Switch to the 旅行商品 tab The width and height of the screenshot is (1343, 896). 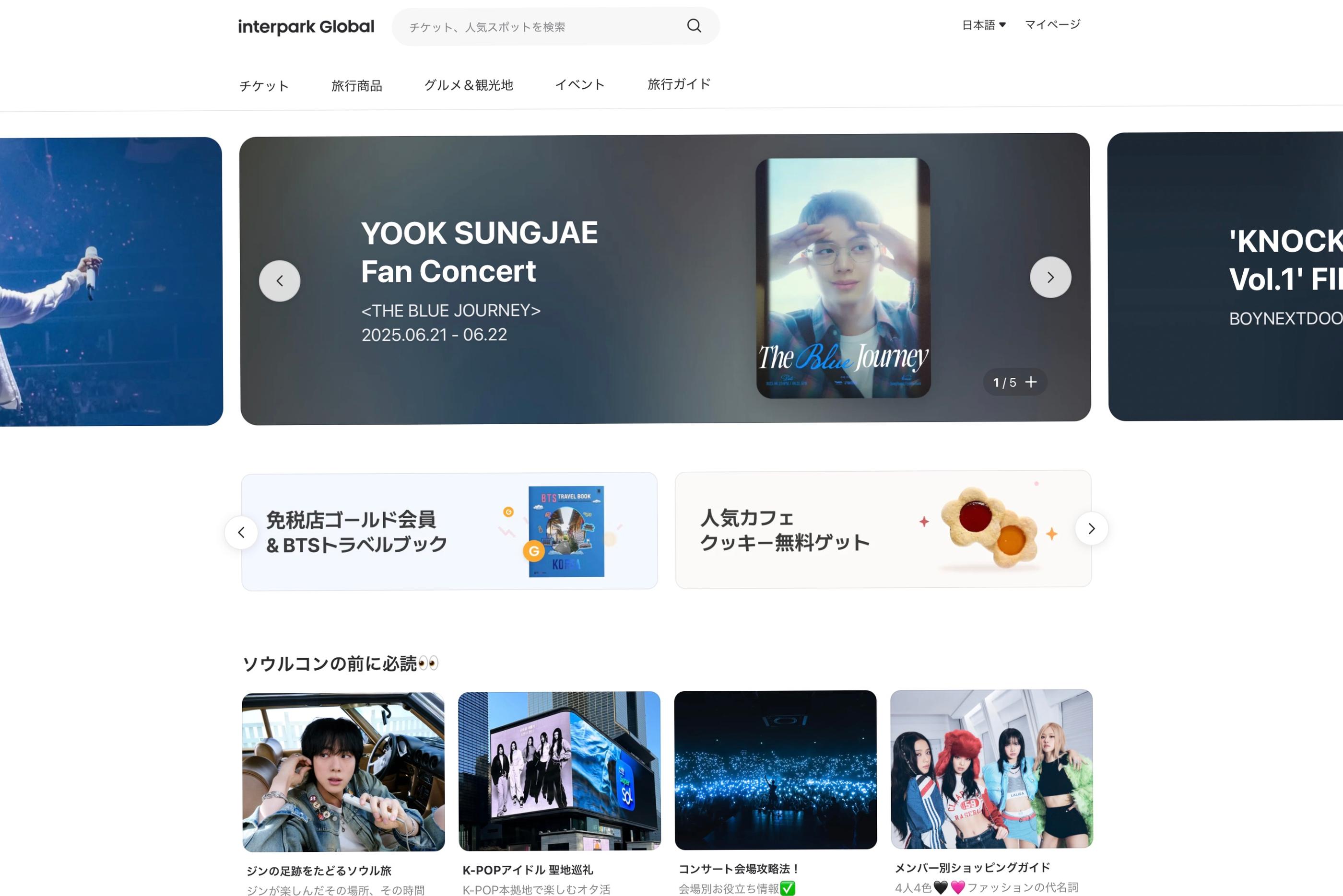pos(356,86)
